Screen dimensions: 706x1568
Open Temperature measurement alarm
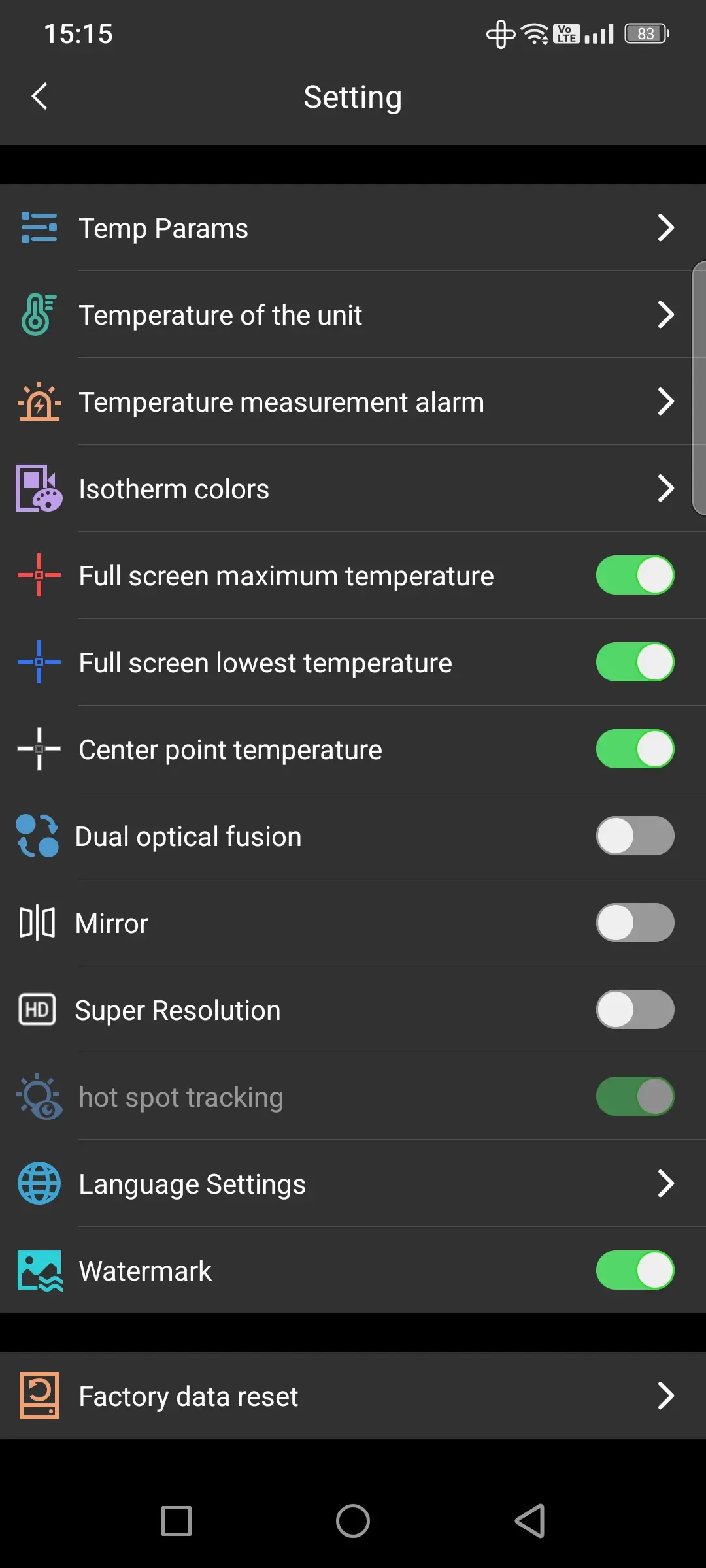coord(353,402)
